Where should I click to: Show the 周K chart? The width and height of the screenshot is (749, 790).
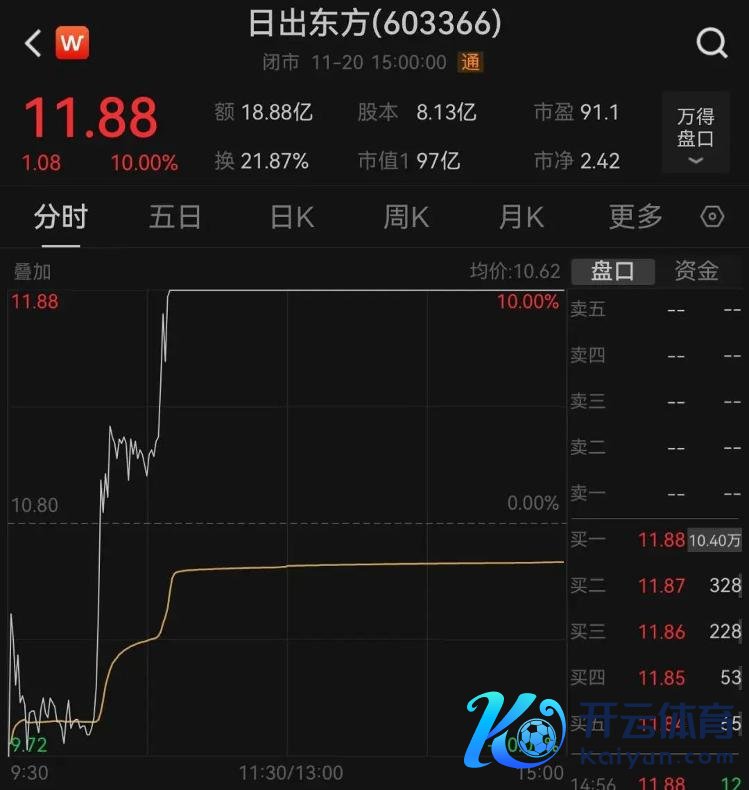pos(406,216)
